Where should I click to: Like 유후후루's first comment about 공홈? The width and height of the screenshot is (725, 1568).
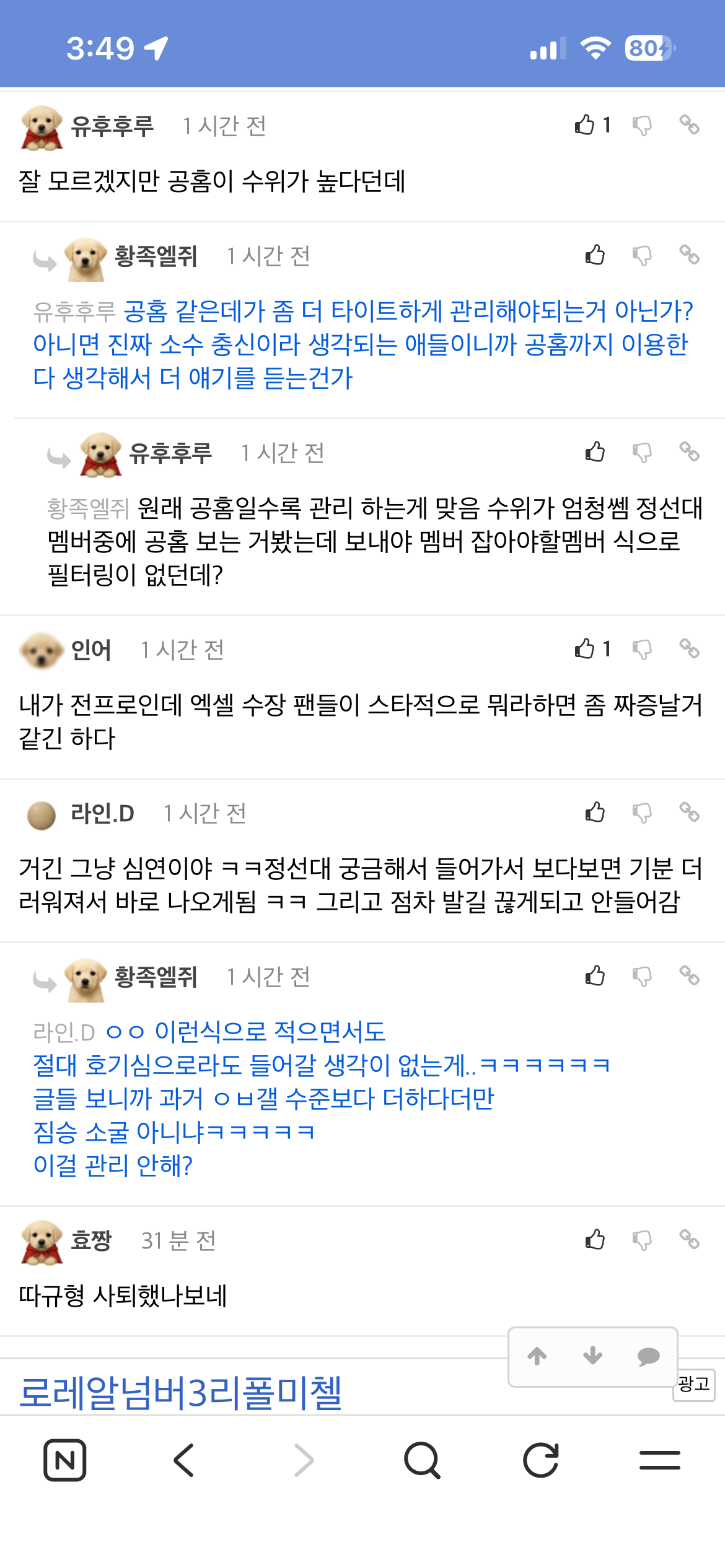tap(585, 125)
